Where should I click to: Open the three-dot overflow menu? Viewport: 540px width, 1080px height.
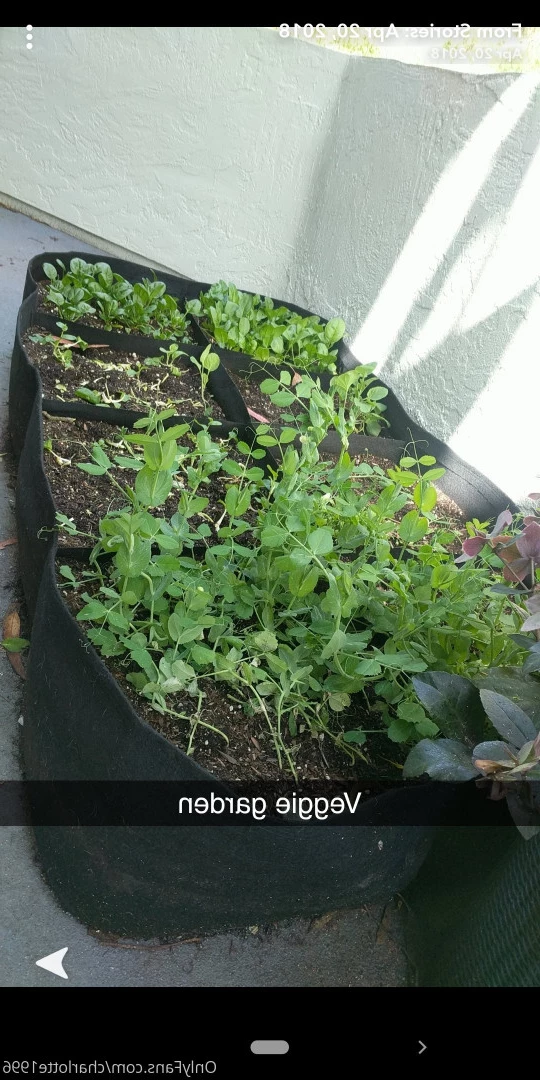click(x=29, y=37)
